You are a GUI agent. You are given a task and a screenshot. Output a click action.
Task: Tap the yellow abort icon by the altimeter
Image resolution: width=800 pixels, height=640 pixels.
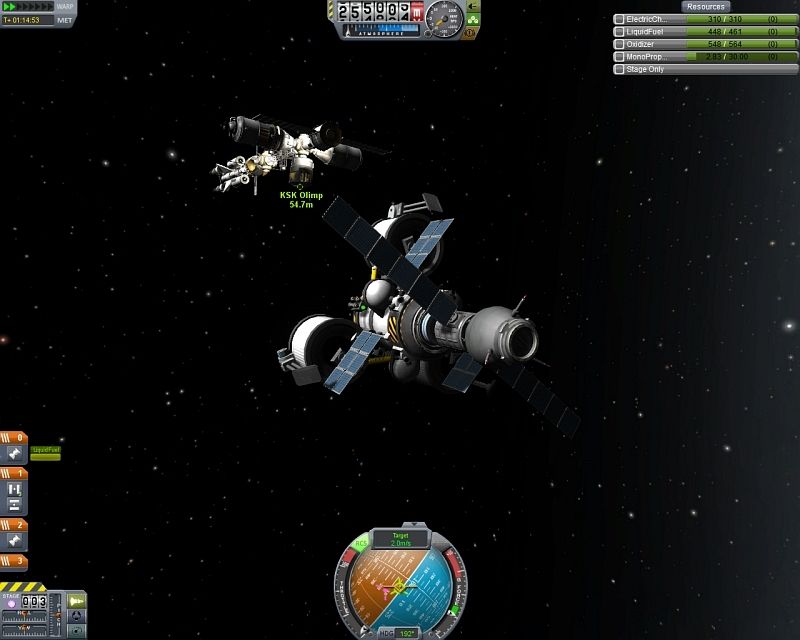coord(470,33)
